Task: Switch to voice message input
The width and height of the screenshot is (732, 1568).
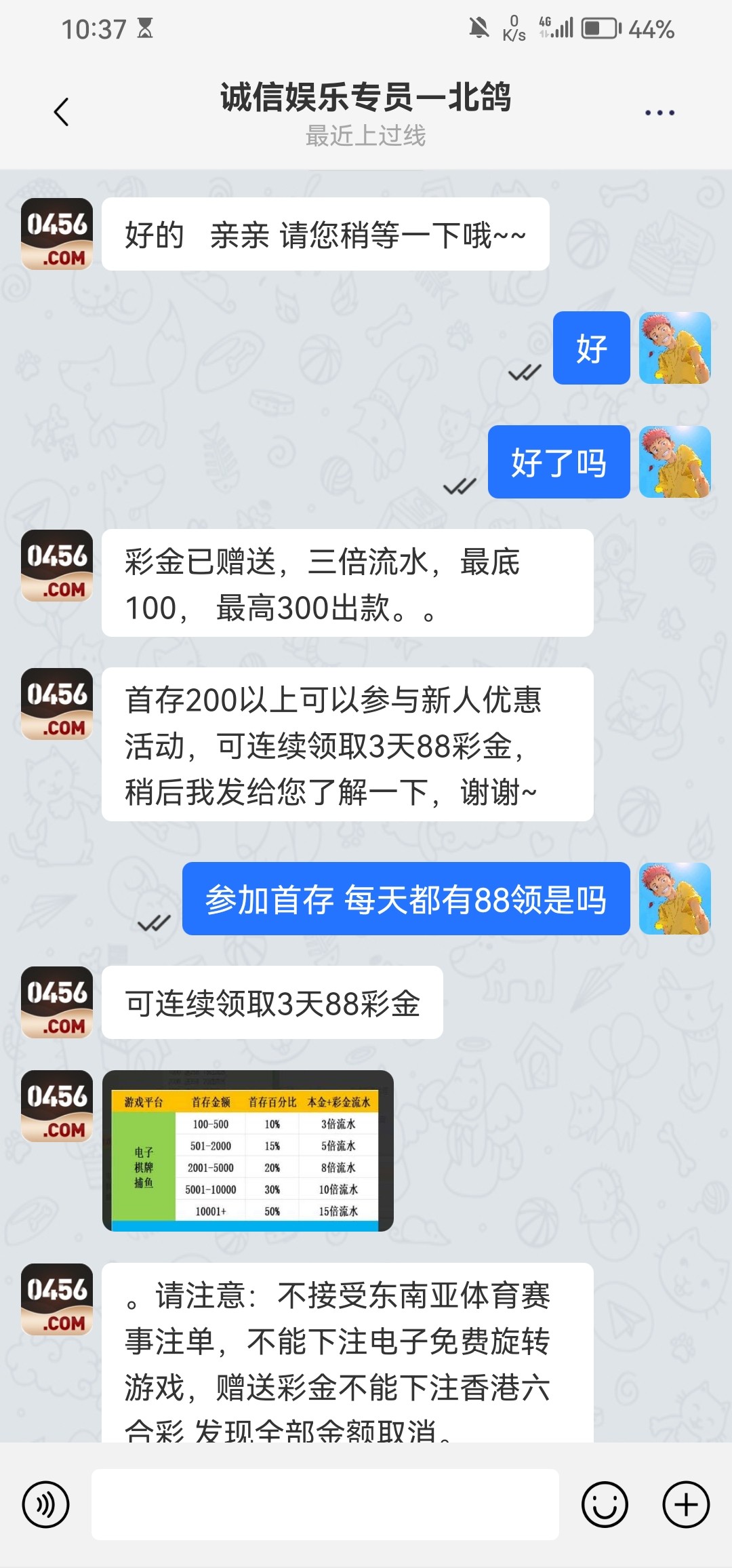Action: pos(46,1504)
